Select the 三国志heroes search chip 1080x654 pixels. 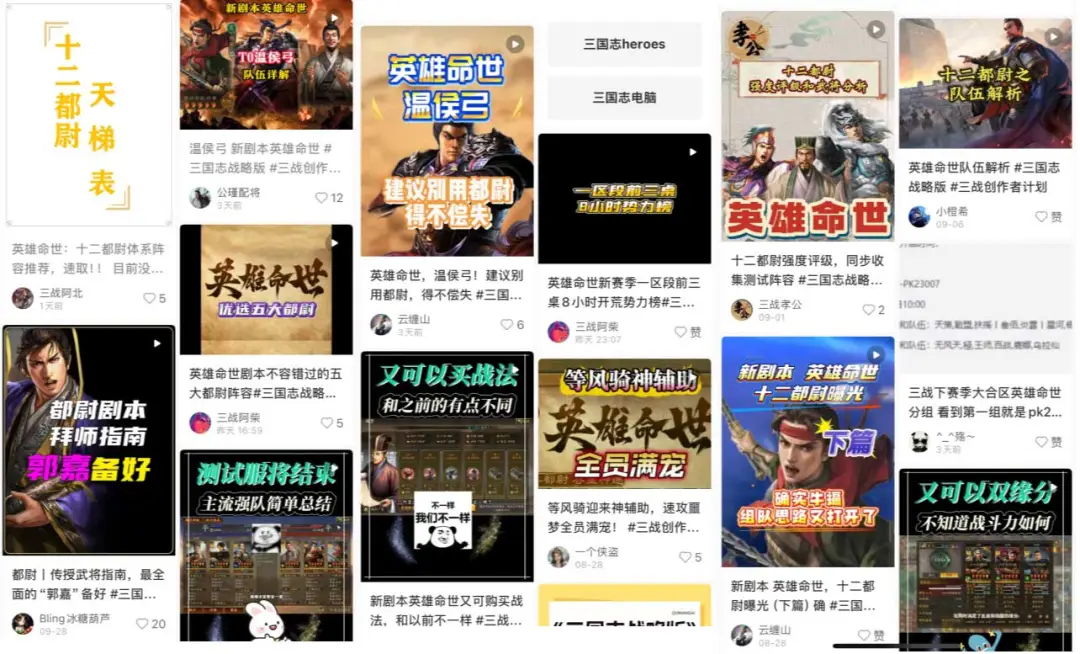624,45
